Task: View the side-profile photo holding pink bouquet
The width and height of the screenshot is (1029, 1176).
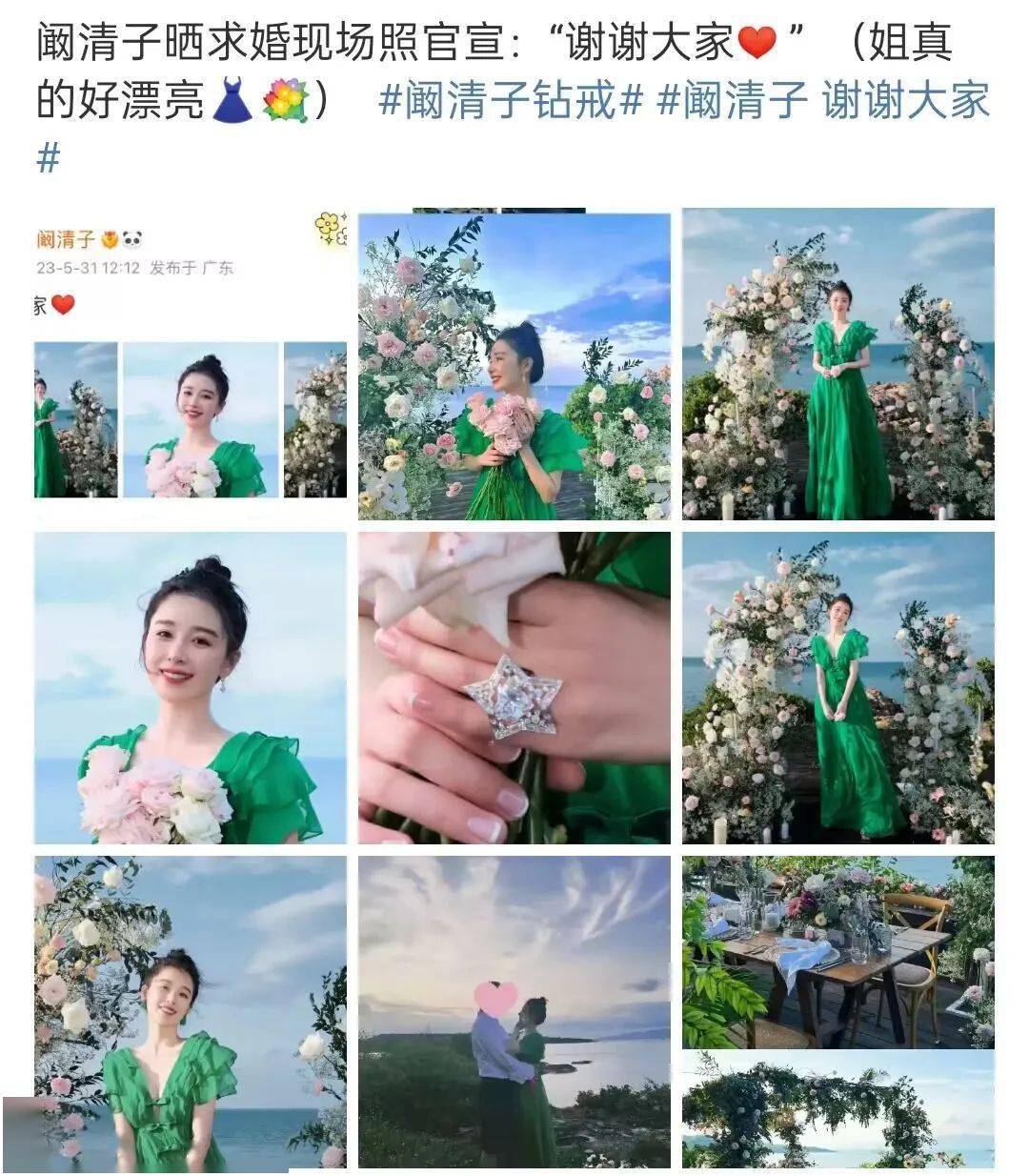Action: click(514, 366)
